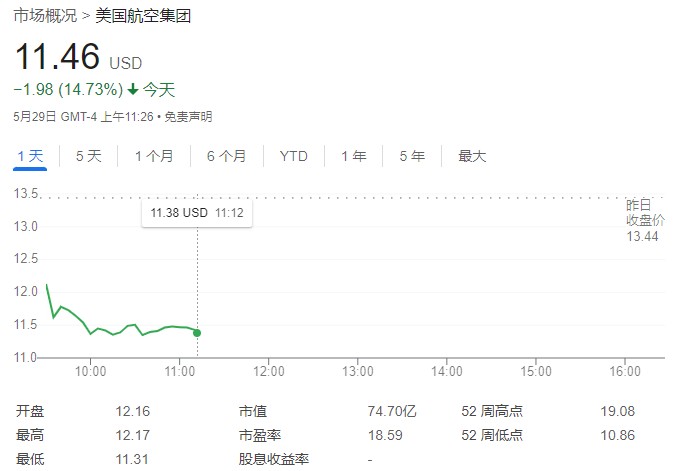Switch to the 5 天 chart range
The image size is (681, 471).
pyautogui.click(x=88, y=156)
